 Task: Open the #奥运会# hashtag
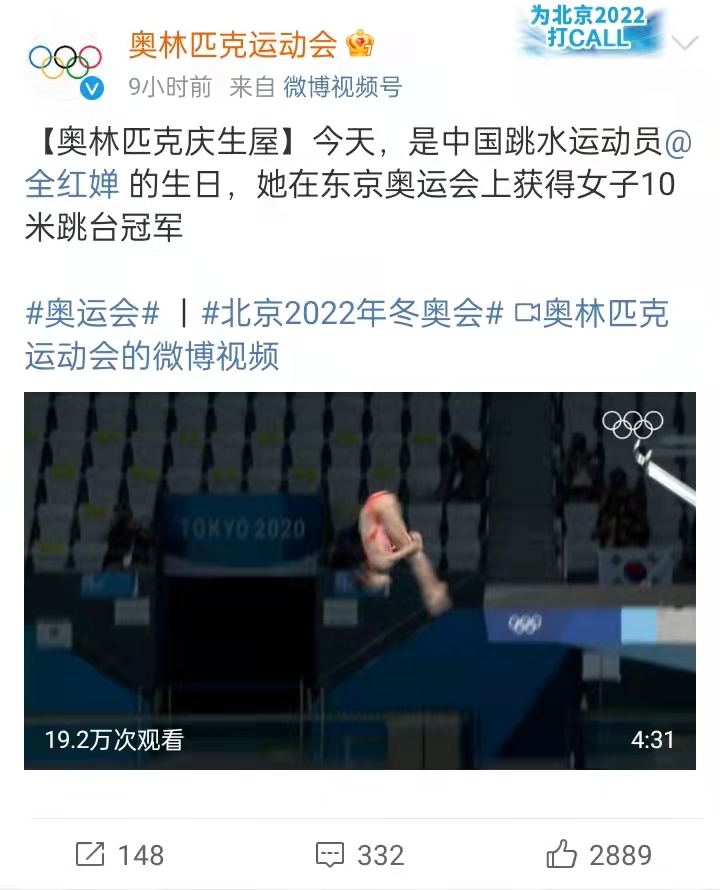click(92, 314)
